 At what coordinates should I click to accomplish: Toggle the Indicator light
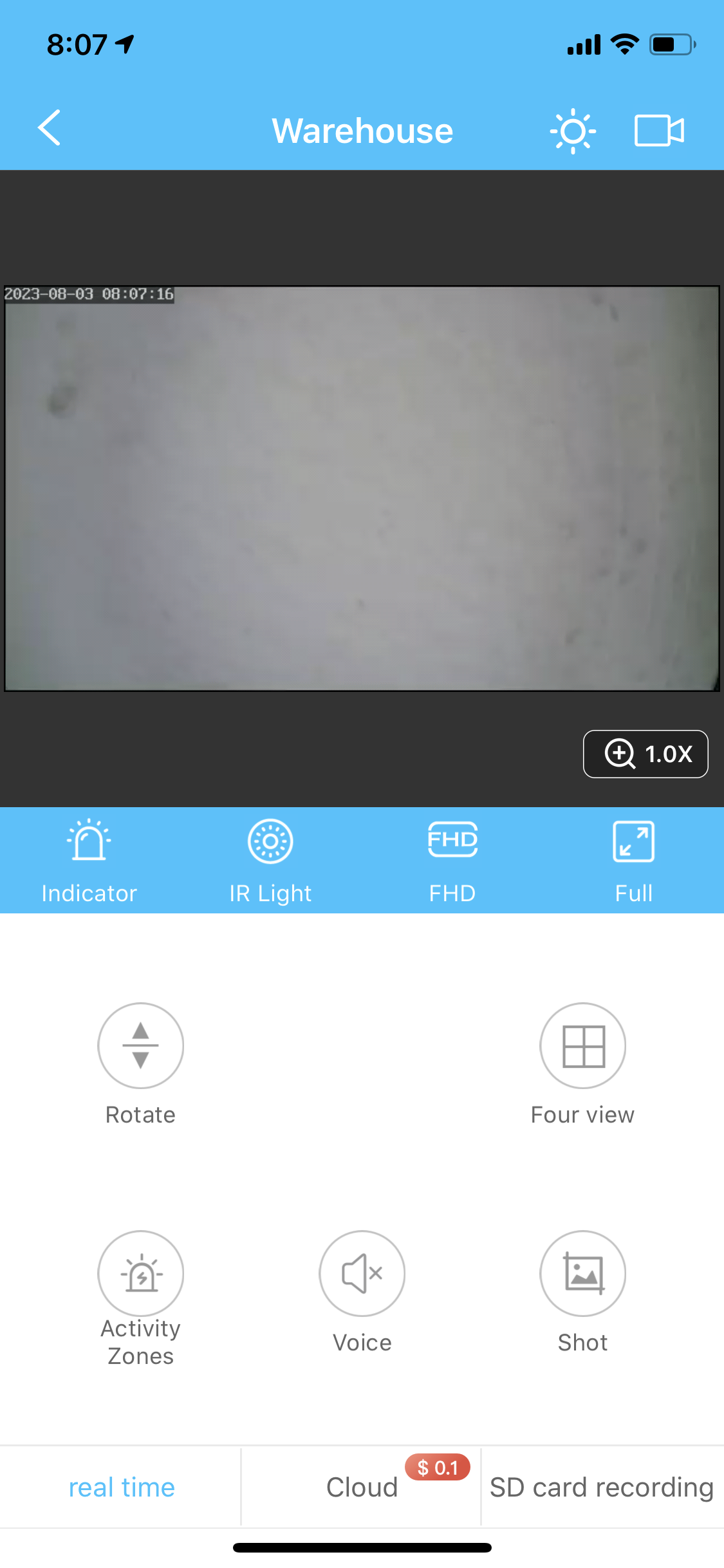coord(89,860)
